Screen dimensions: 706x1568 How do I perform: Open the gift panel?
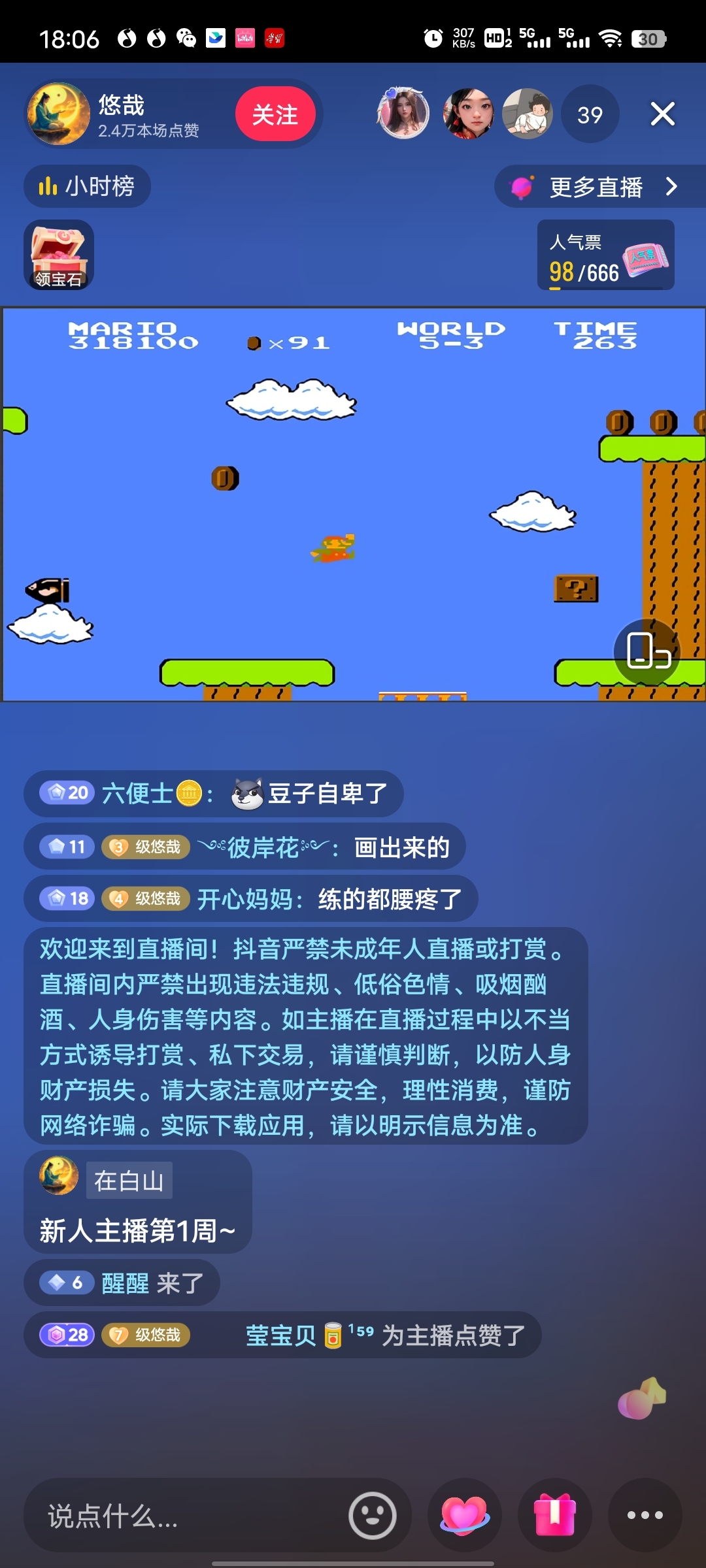tap(554, 1516)
